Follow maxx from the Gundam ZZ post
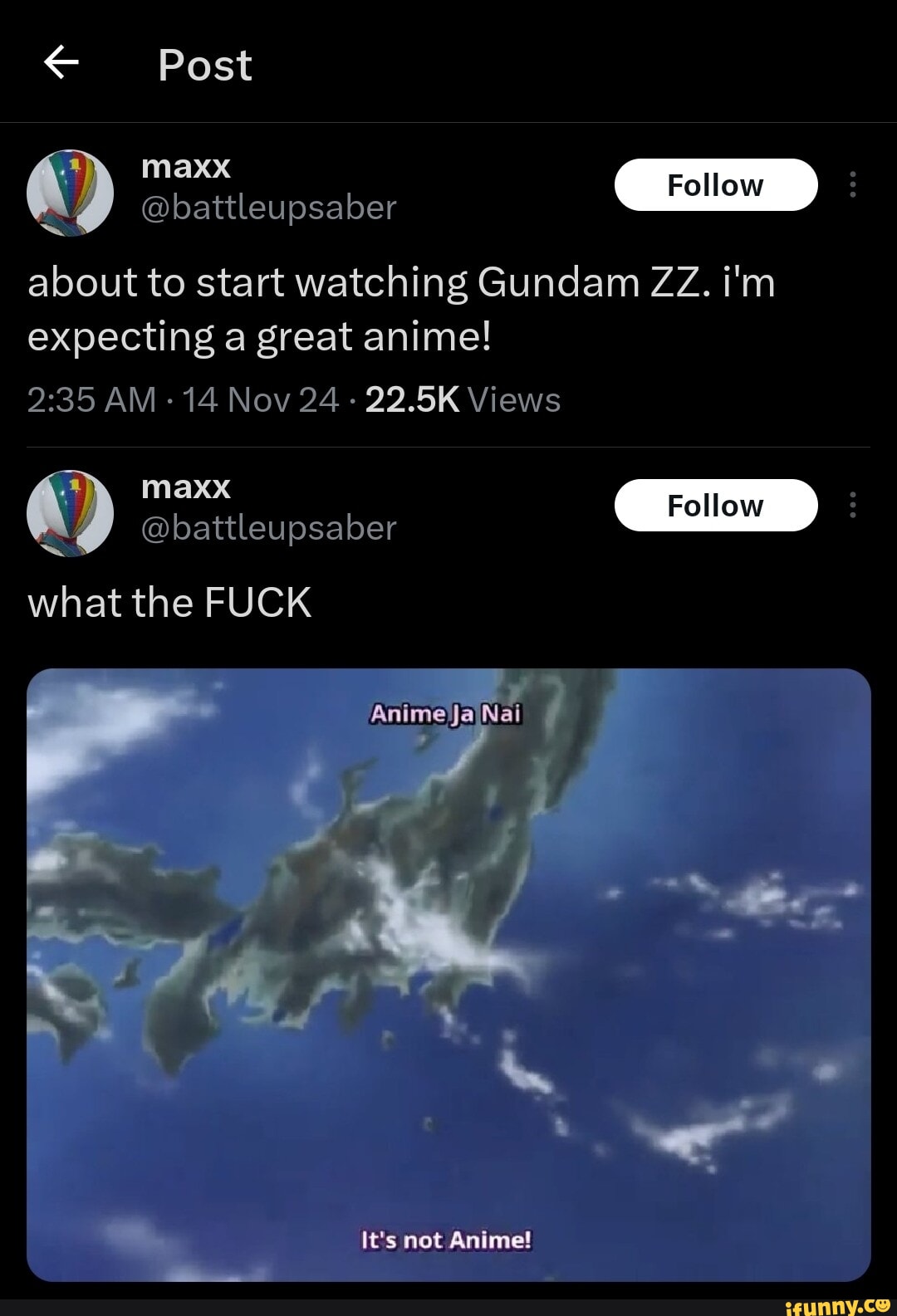The height and width of the screenshot is (1316, 897). (715, 185)
